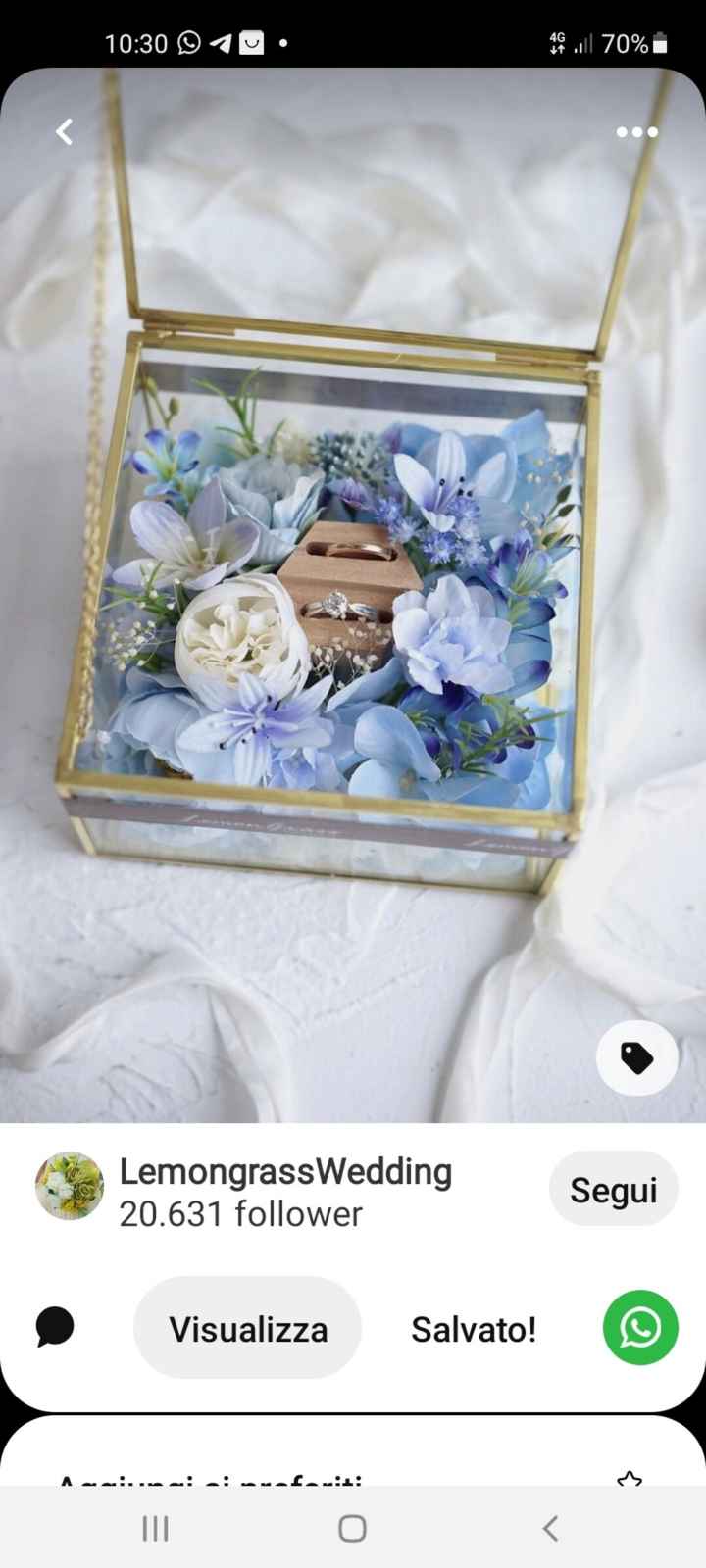Go back using the top arrow
The height and width of the screenshot is (1568, 706).
coord(65,131)
